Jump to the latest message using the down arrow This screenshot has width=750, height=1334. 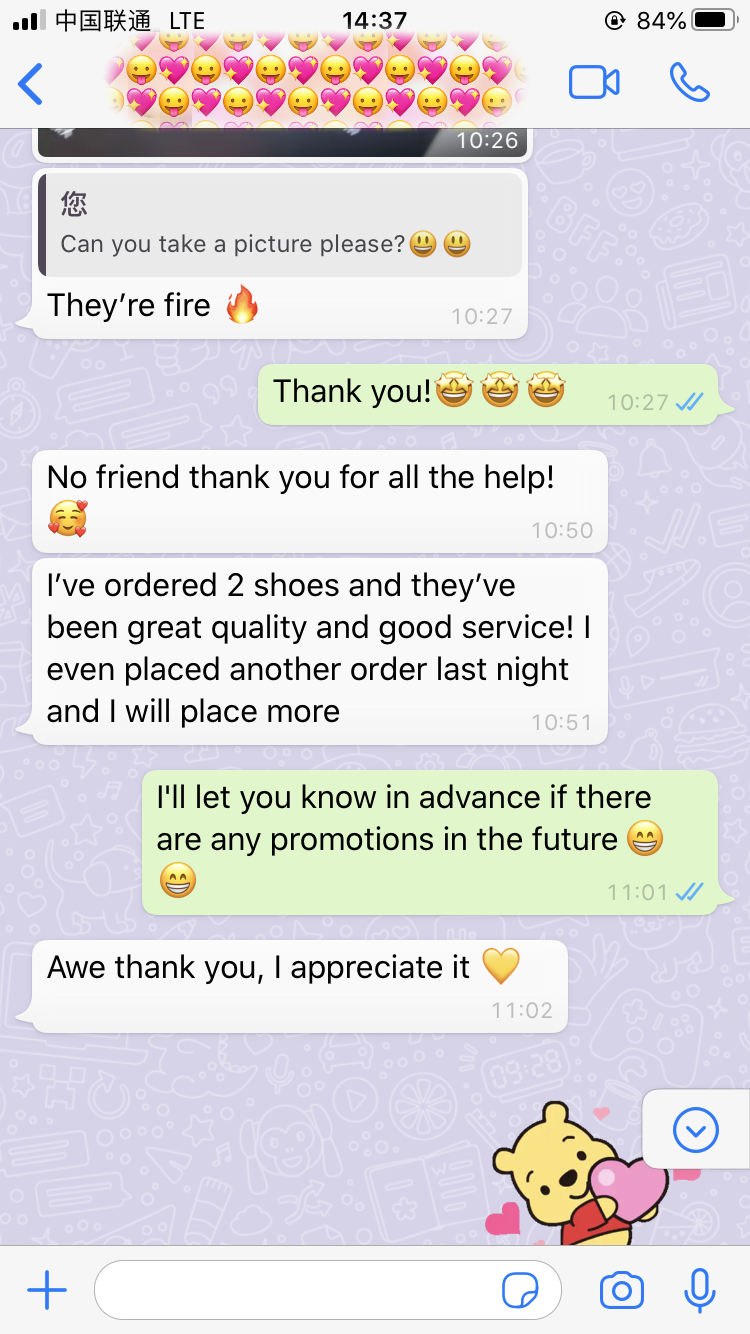[x=696, y=1130]
